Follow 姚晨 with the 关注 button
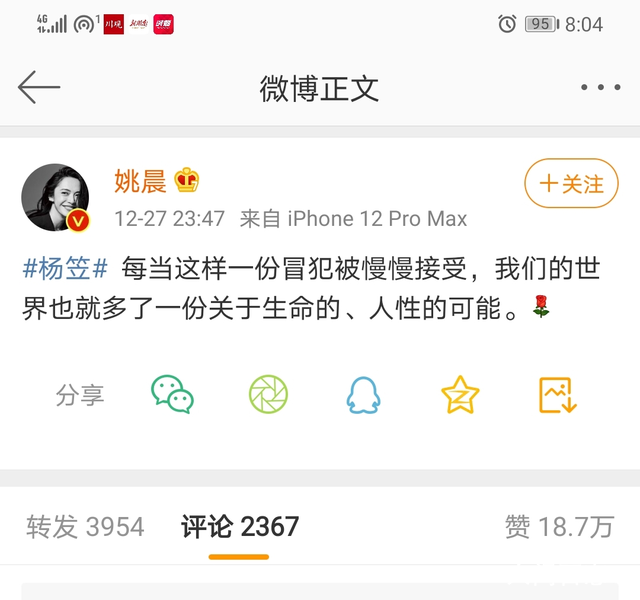The height and width of the screenshot is (600, 640). tap(572, 184)
